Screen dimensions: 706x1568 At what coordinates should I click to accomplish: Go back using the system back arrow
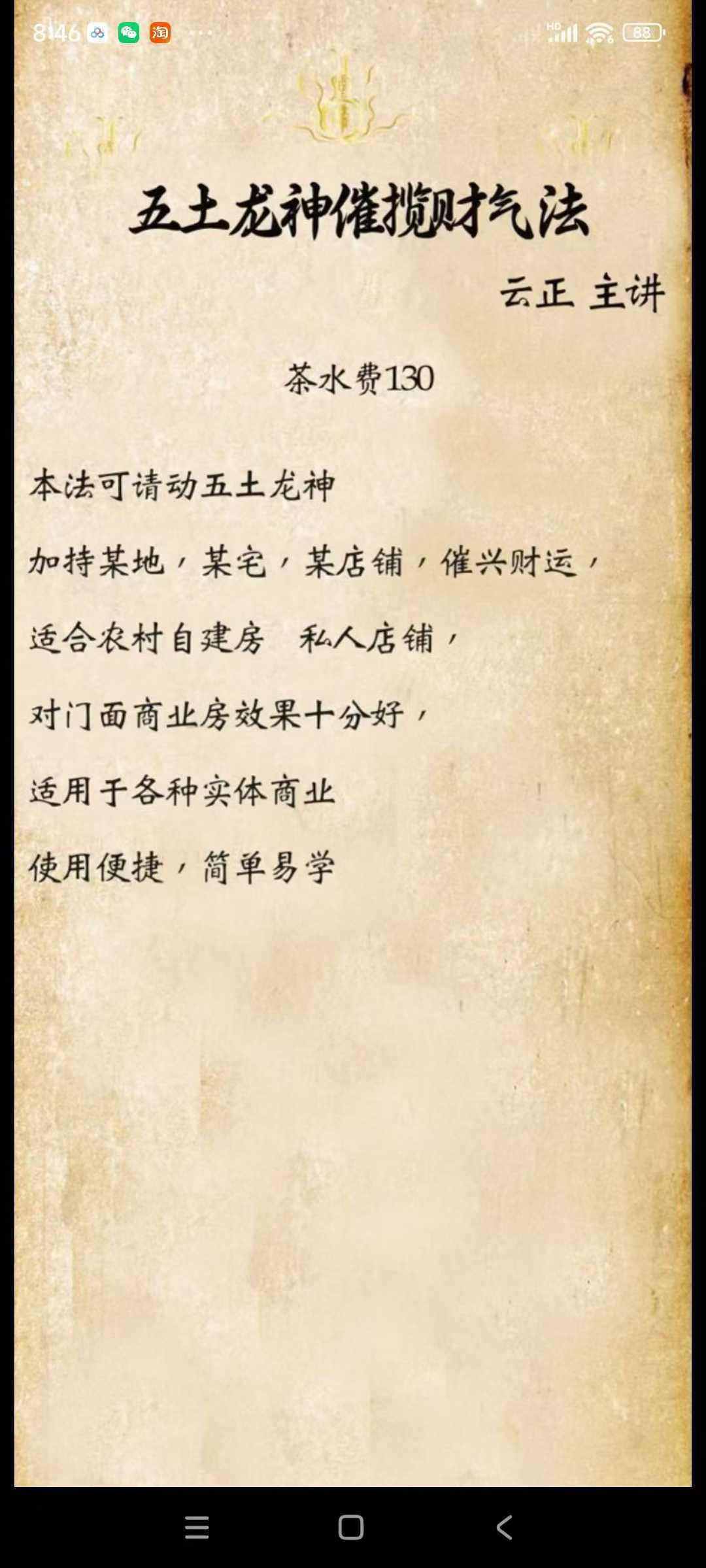click(x=504, y=1527)
